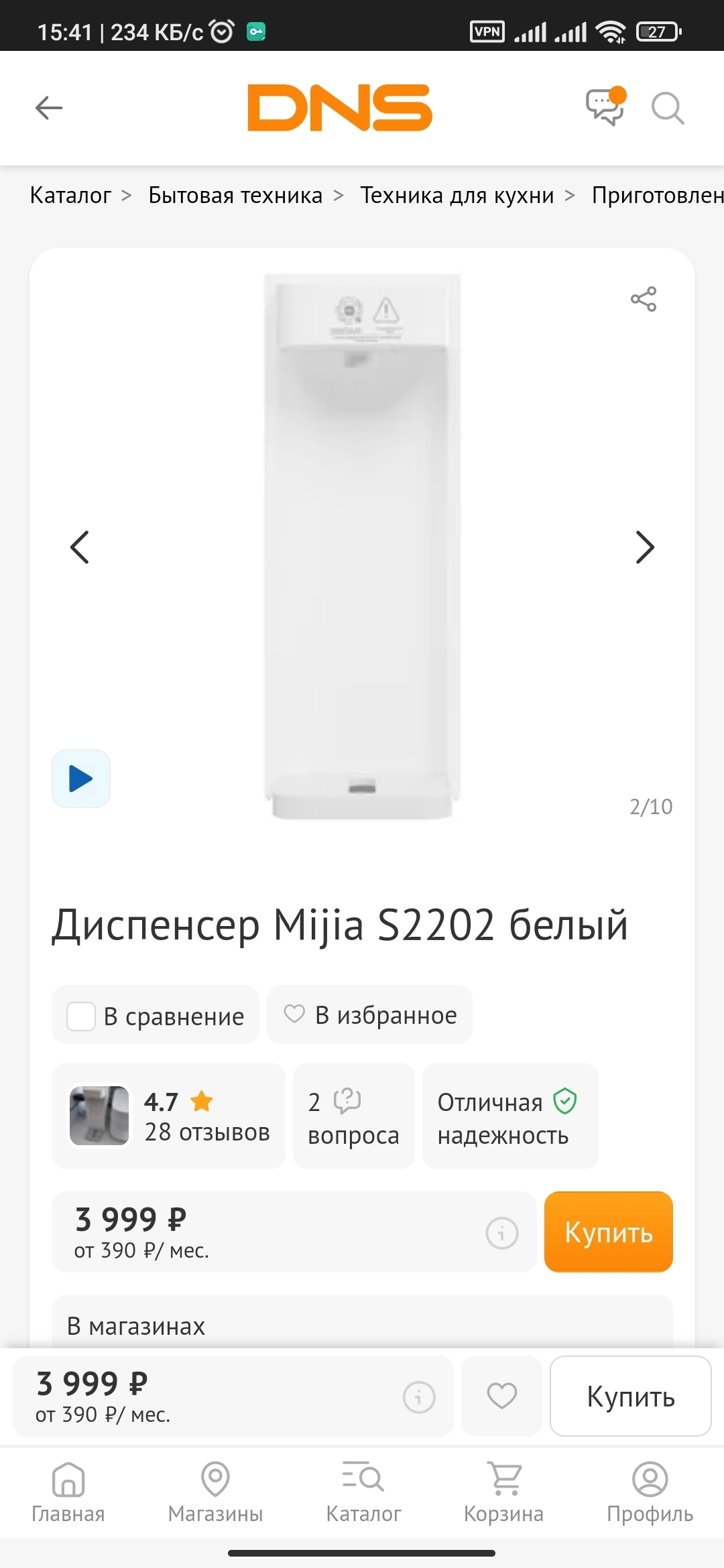Tap the heart in the sticky price bar
The height and width of the screenshot is (1568, 724).
click(x=501, y=1396)
